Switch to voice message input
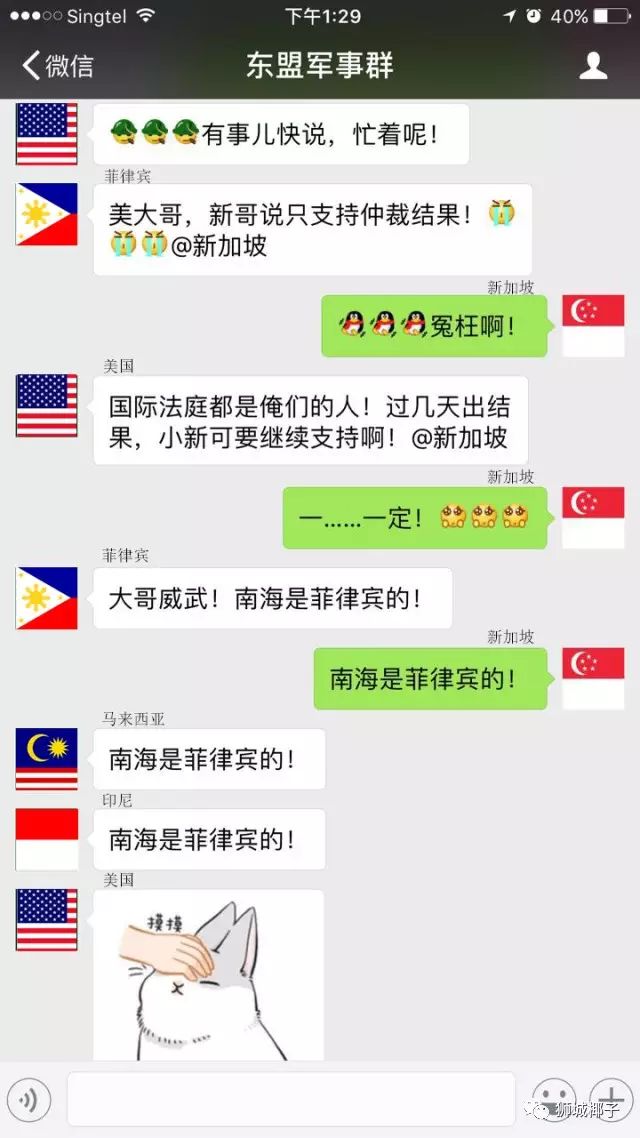Viewport: 640px width, 1138px height. coord(29,1100)
